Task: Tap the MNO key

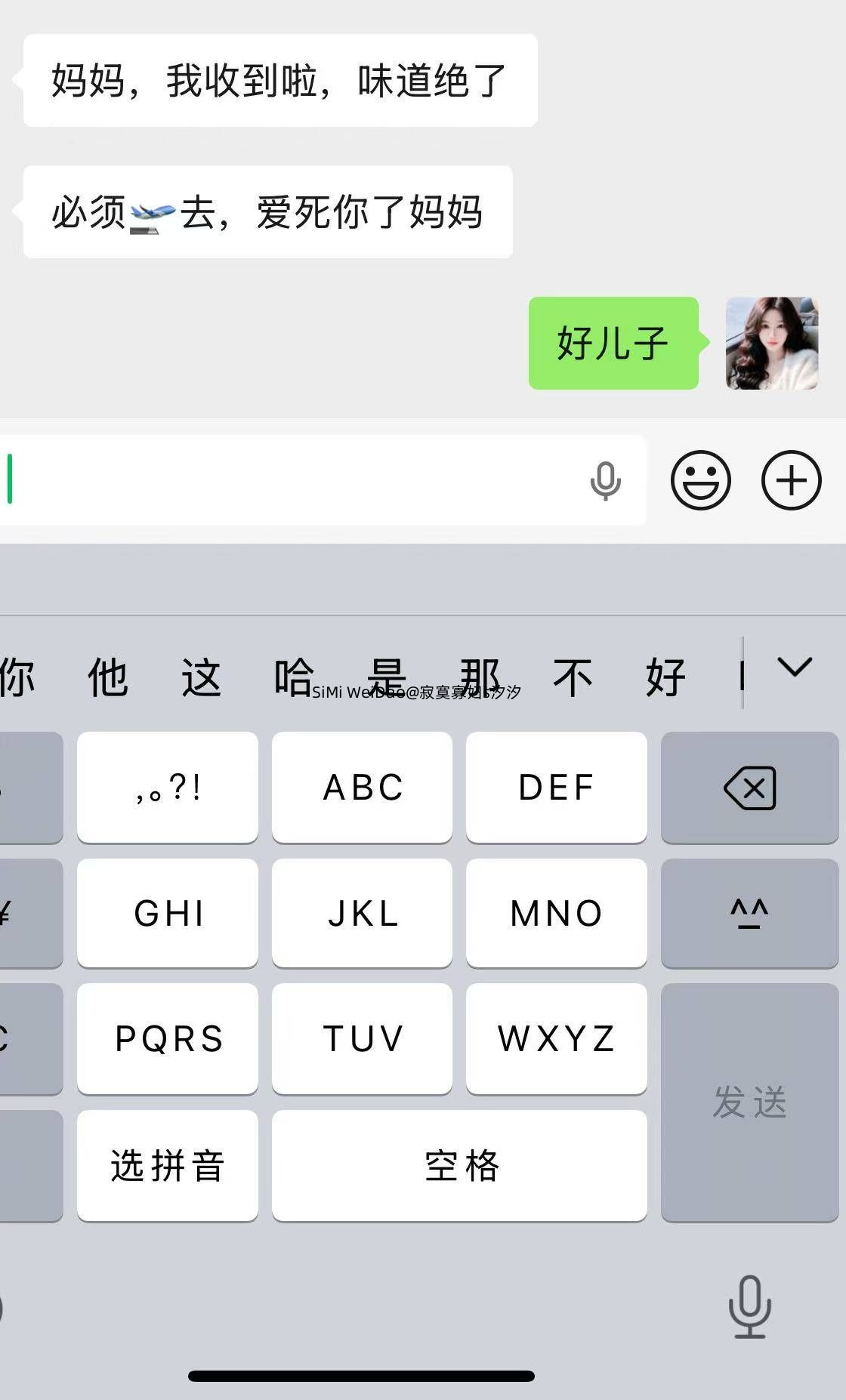Action: 557,913
